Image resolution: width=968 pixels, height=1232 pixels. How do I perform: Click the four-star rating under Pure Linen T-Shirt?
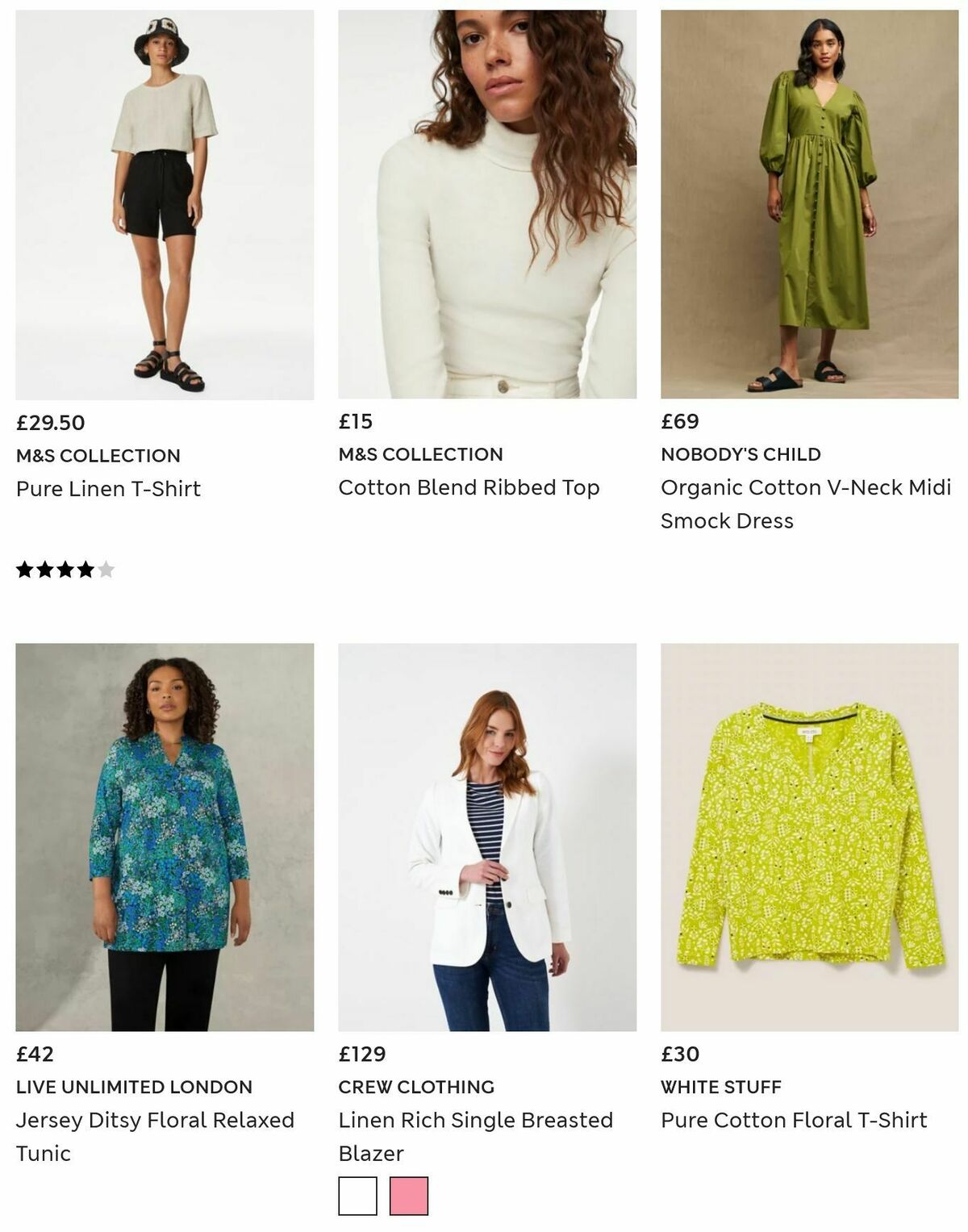click(x=65, y=570)
